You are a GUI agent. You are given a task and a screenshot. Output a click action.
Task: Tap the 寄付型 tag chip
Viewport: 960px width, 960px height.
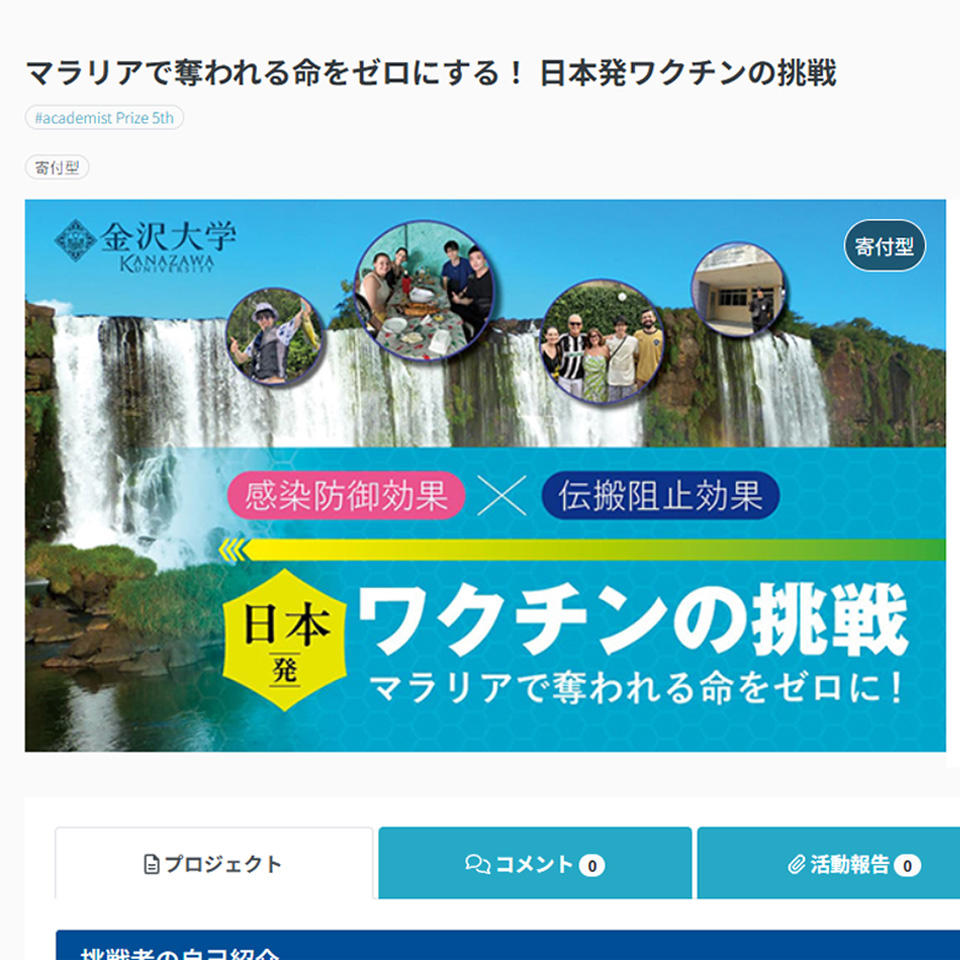pos(57,168)
